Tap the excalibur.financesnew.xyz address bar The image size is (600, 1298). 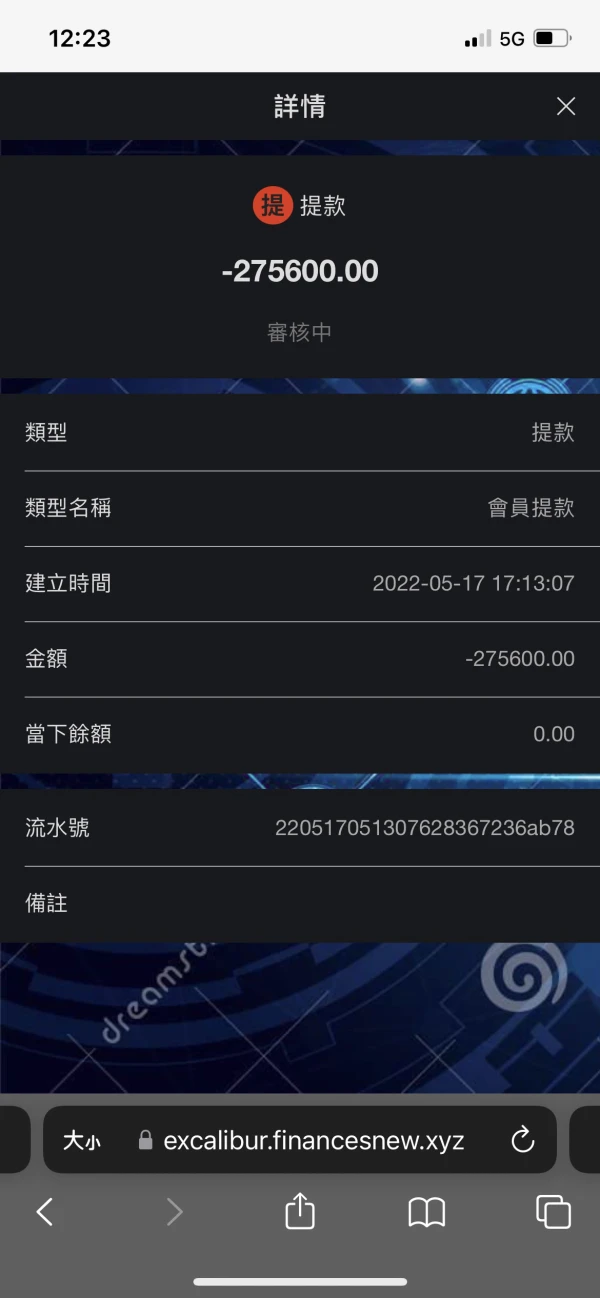(300, 1140)
